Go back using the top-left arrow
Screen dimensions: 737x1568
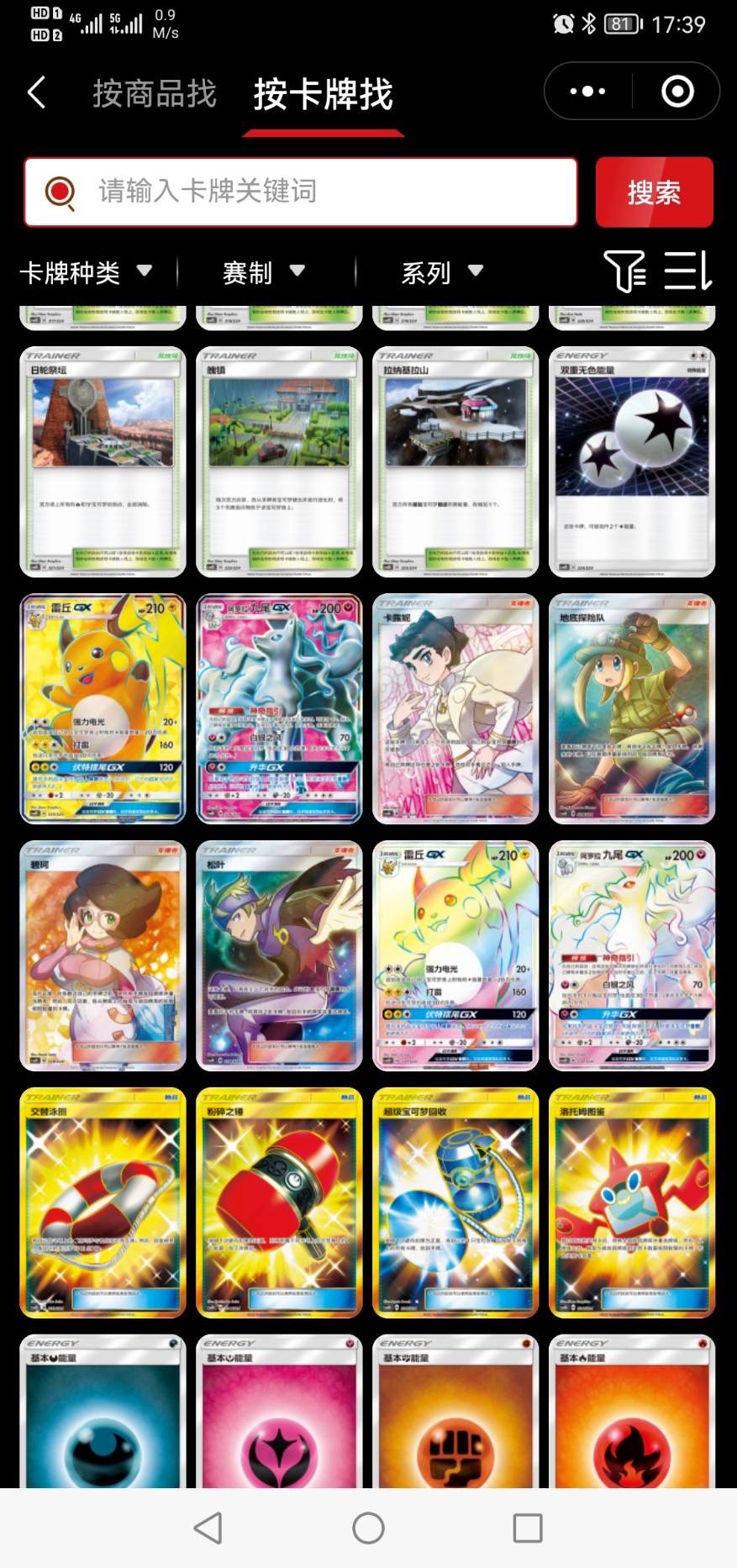pyautogui.click(x=36, y=92)
